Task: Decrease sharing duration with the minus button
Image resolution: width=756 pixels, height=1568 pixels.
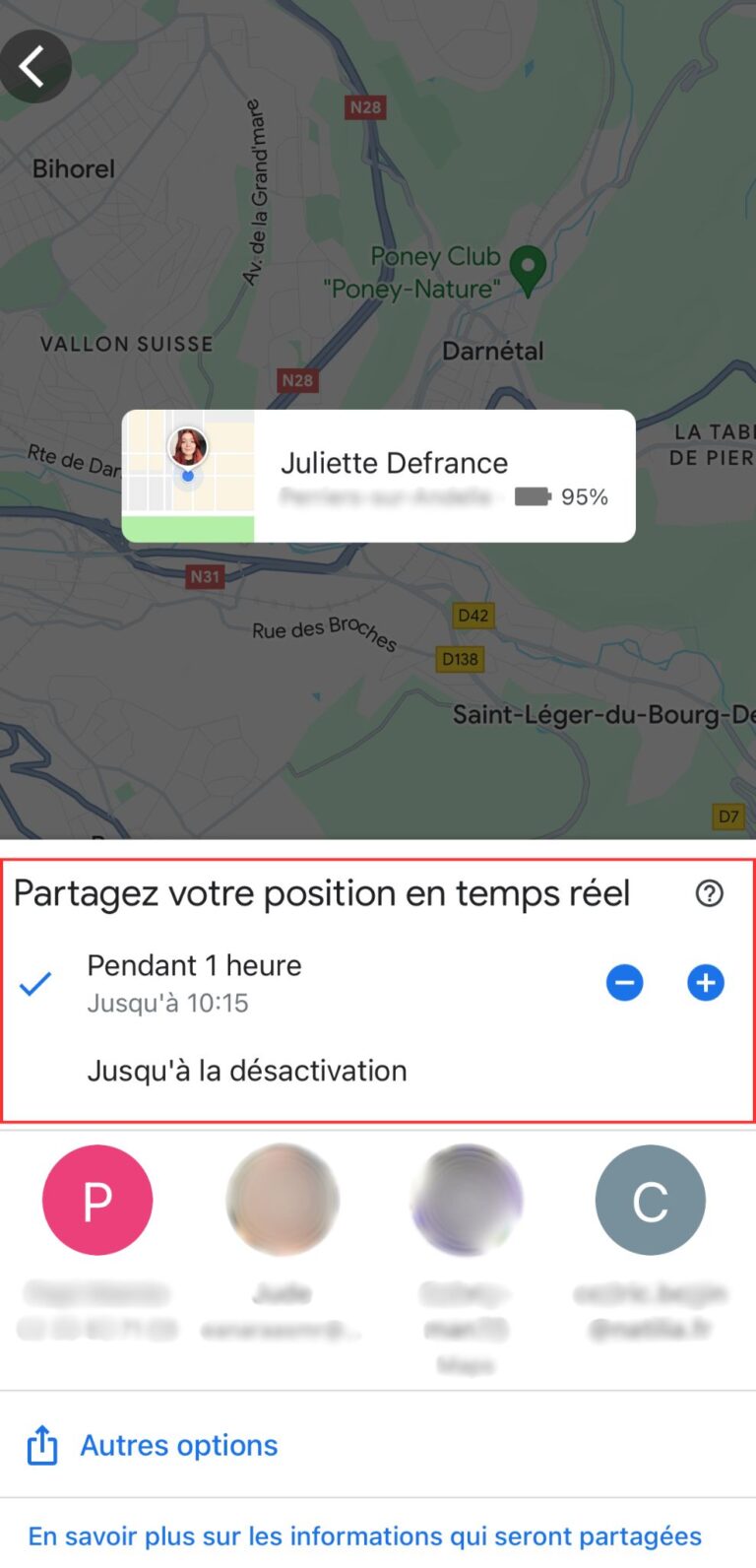Action: point(624,982)
